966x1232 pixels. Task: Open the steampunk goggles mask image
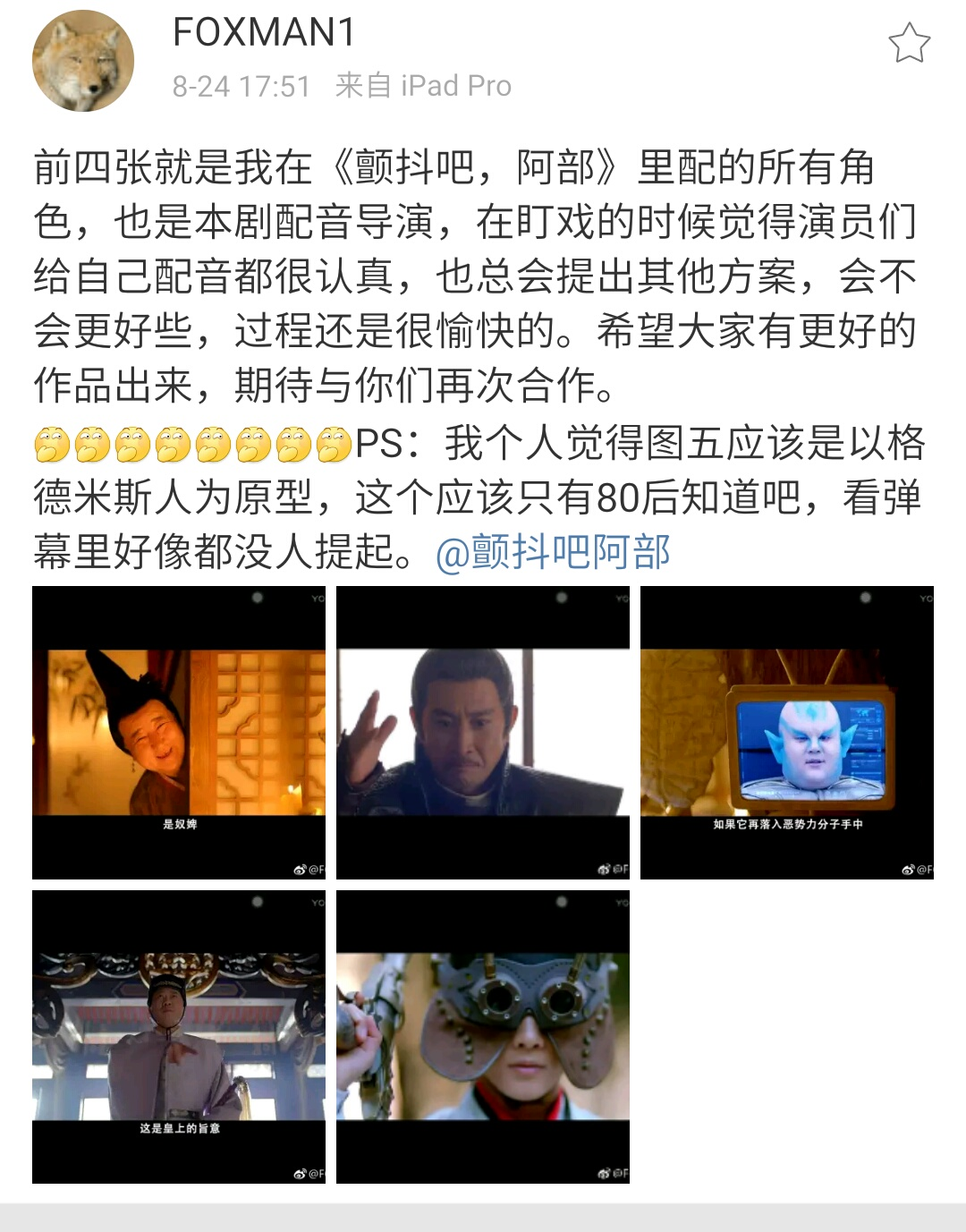point(483,1037)
